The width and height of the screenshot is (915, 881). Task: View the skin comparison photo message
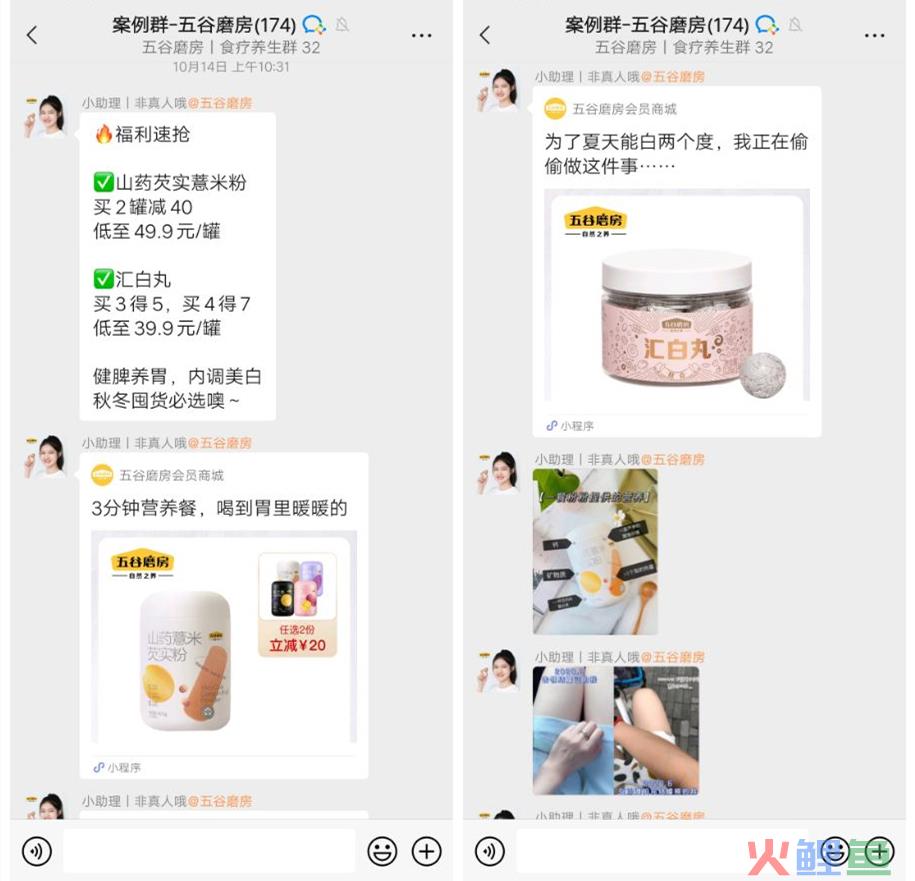[x=615, y=730]
